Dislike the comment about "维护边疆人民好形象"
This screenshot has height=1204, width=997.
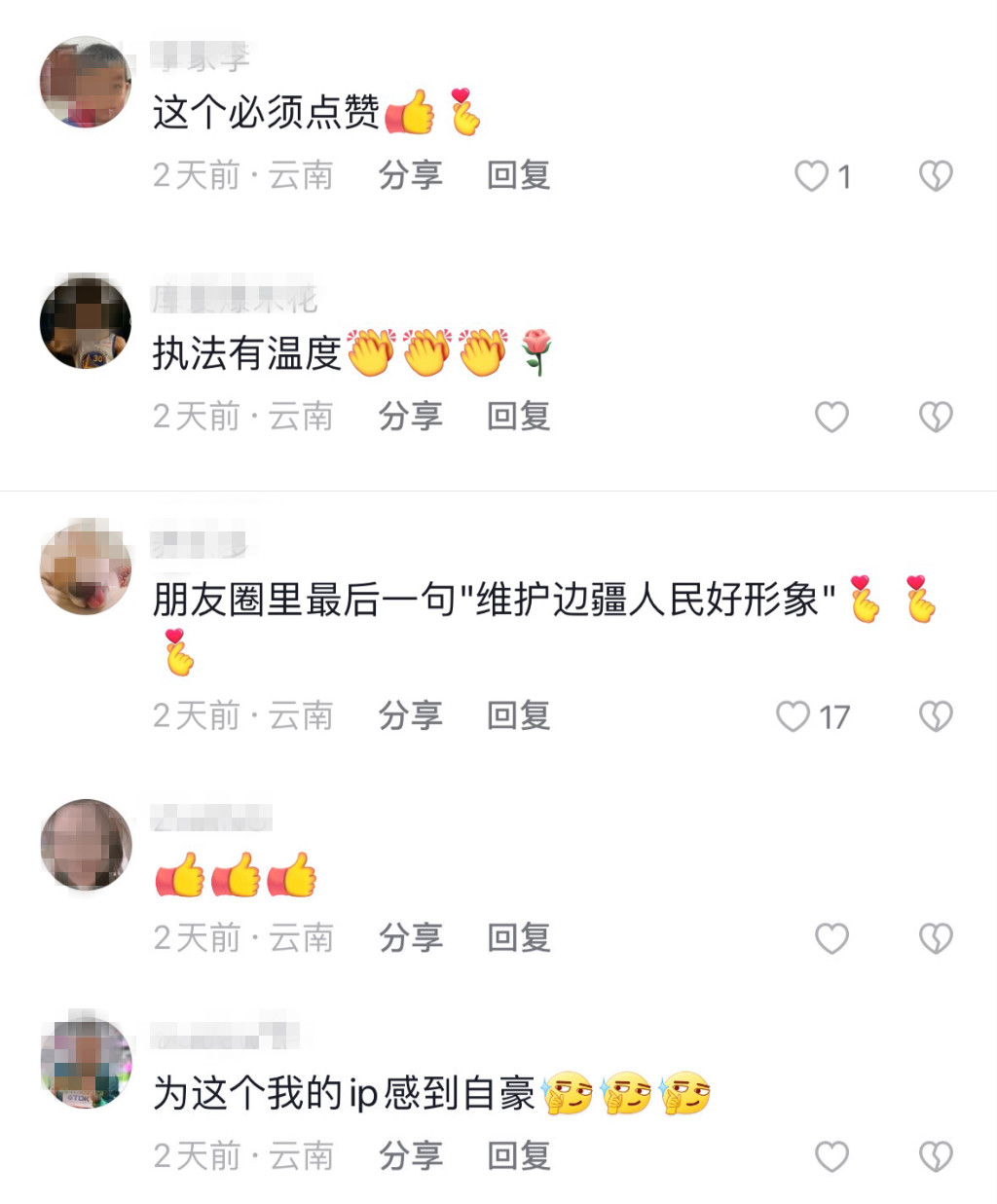pyautogui.click(x=936, y=717)
